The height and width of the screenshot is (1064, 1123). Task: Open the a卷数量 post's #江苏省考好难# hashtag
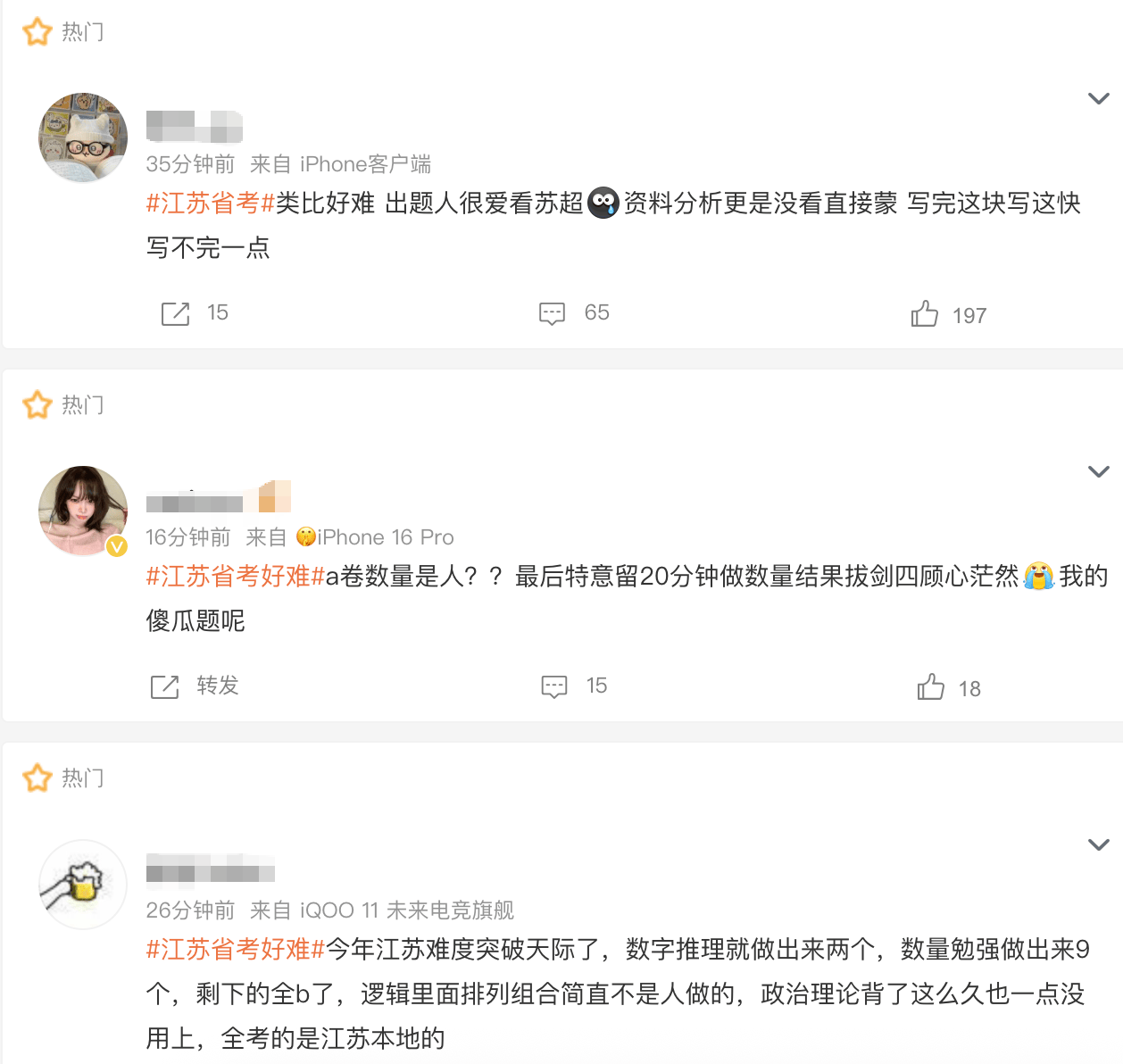coord(235,577)
